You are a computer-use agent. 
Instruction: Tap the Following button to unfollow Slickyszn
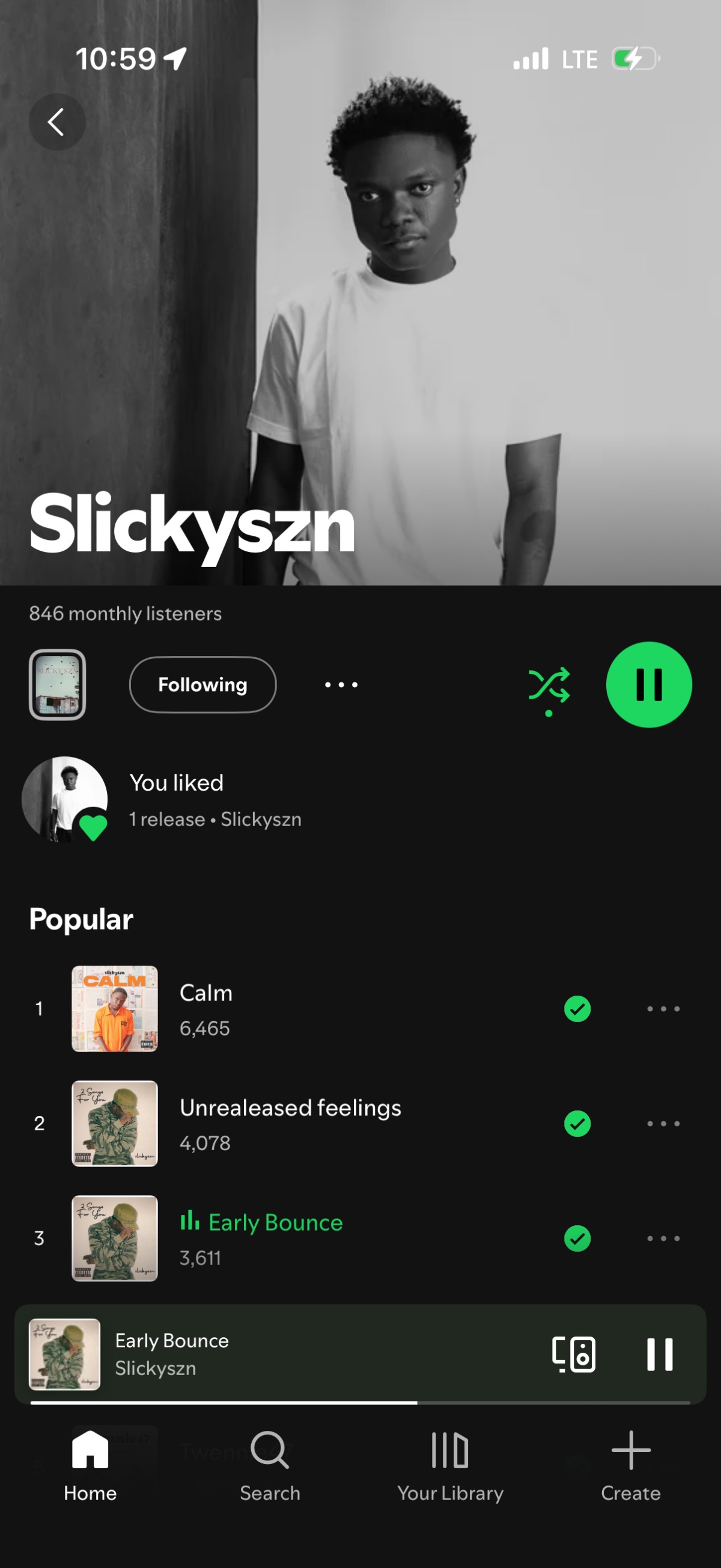(x=202, y=685)
